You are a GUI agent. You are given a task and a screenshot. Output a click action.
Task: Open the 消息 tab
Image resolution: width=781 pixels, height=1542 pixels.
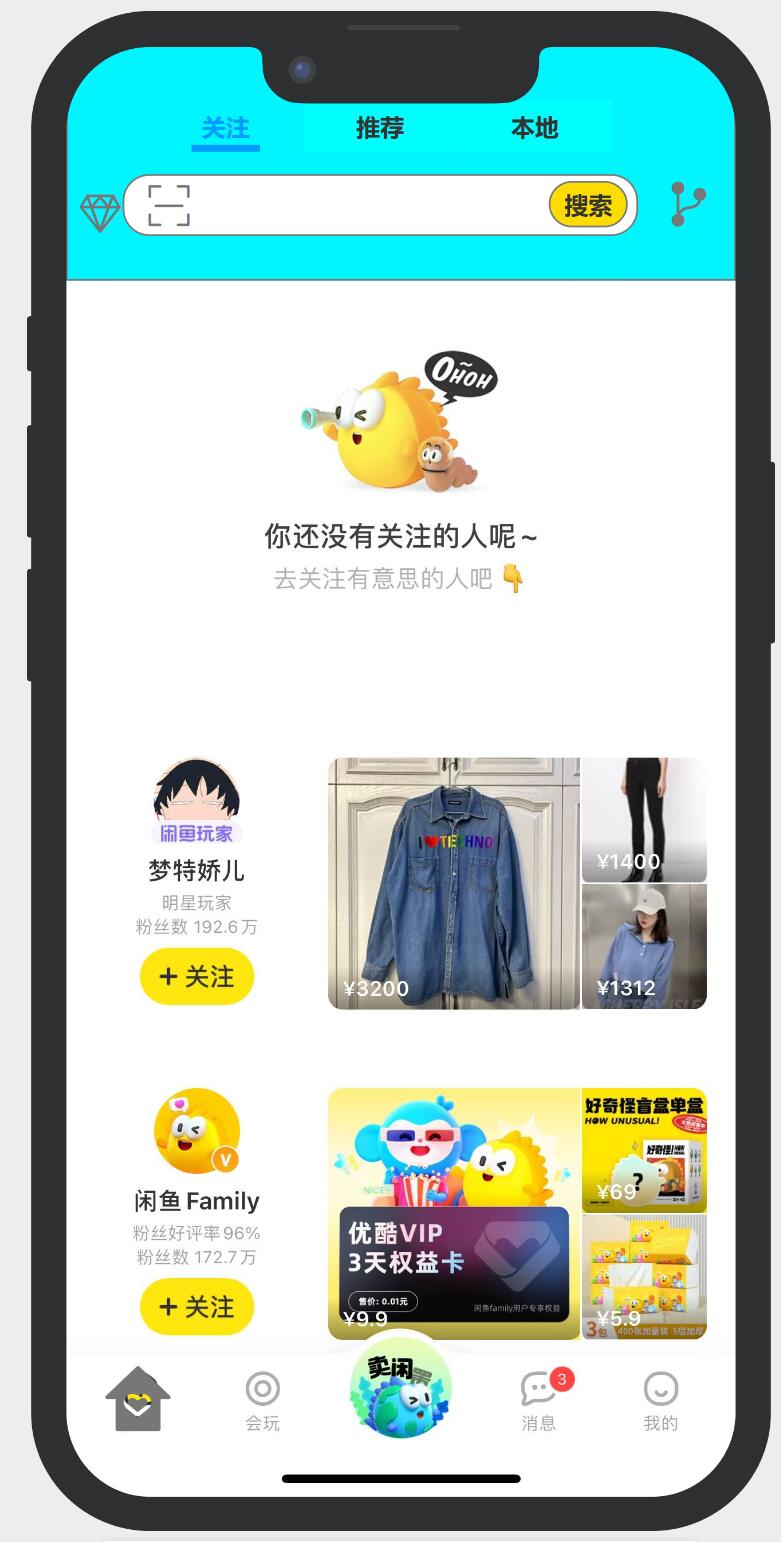coord(539,1400)
